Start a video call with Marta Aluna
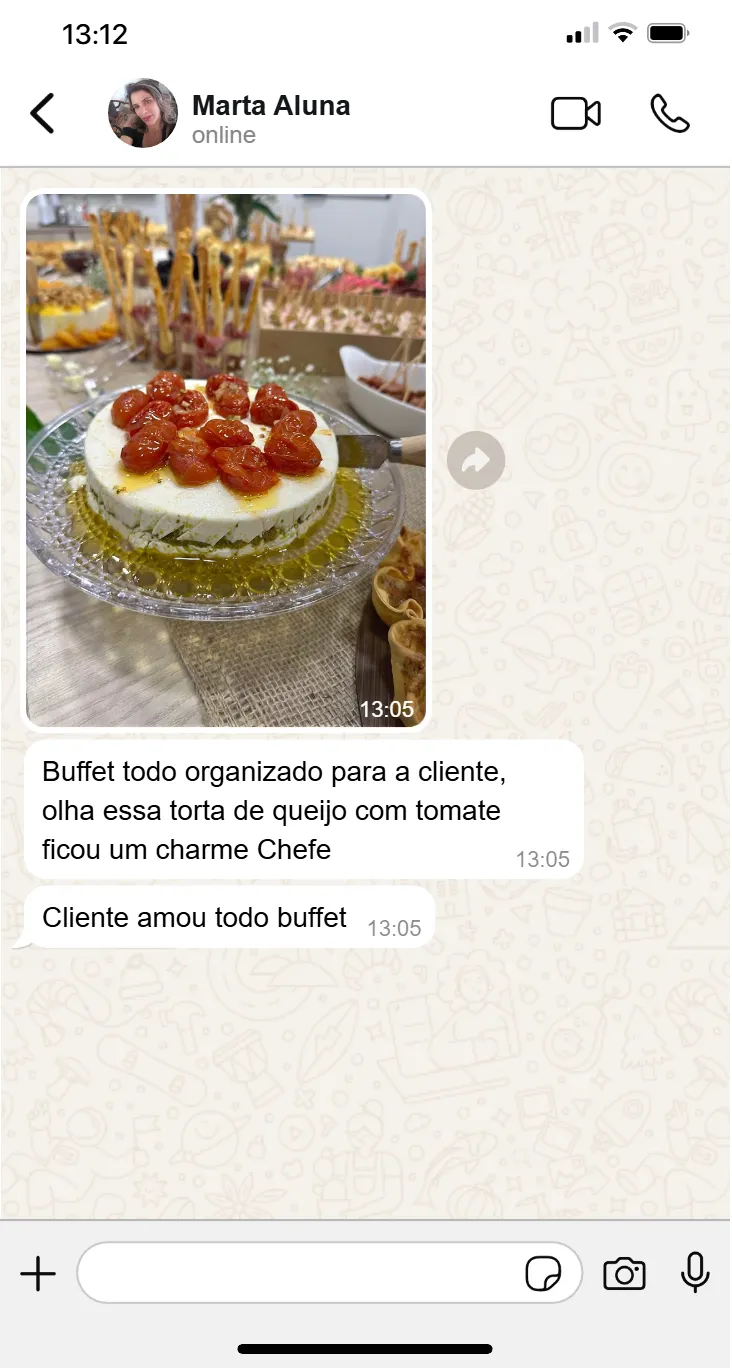 click(576, 114)
